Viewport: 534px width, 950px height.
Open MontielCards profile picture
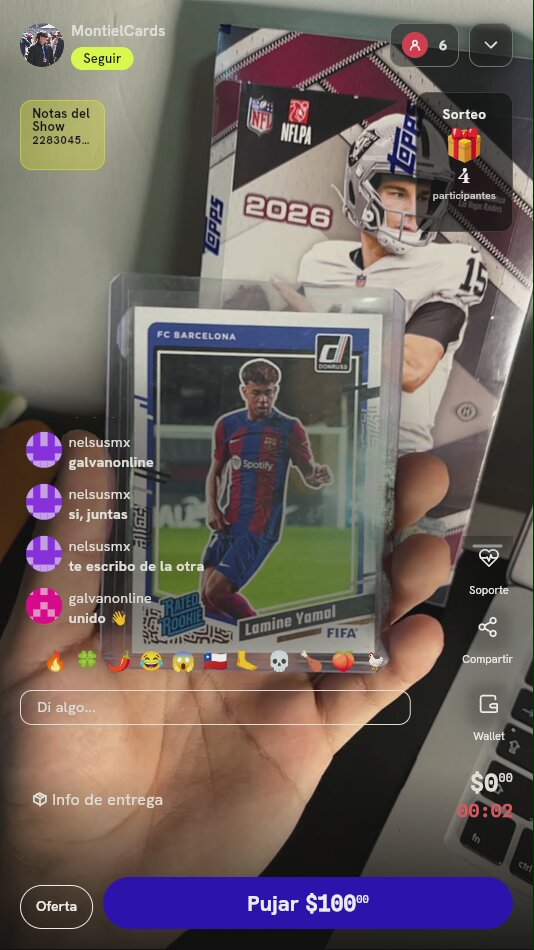coord(42,45)
